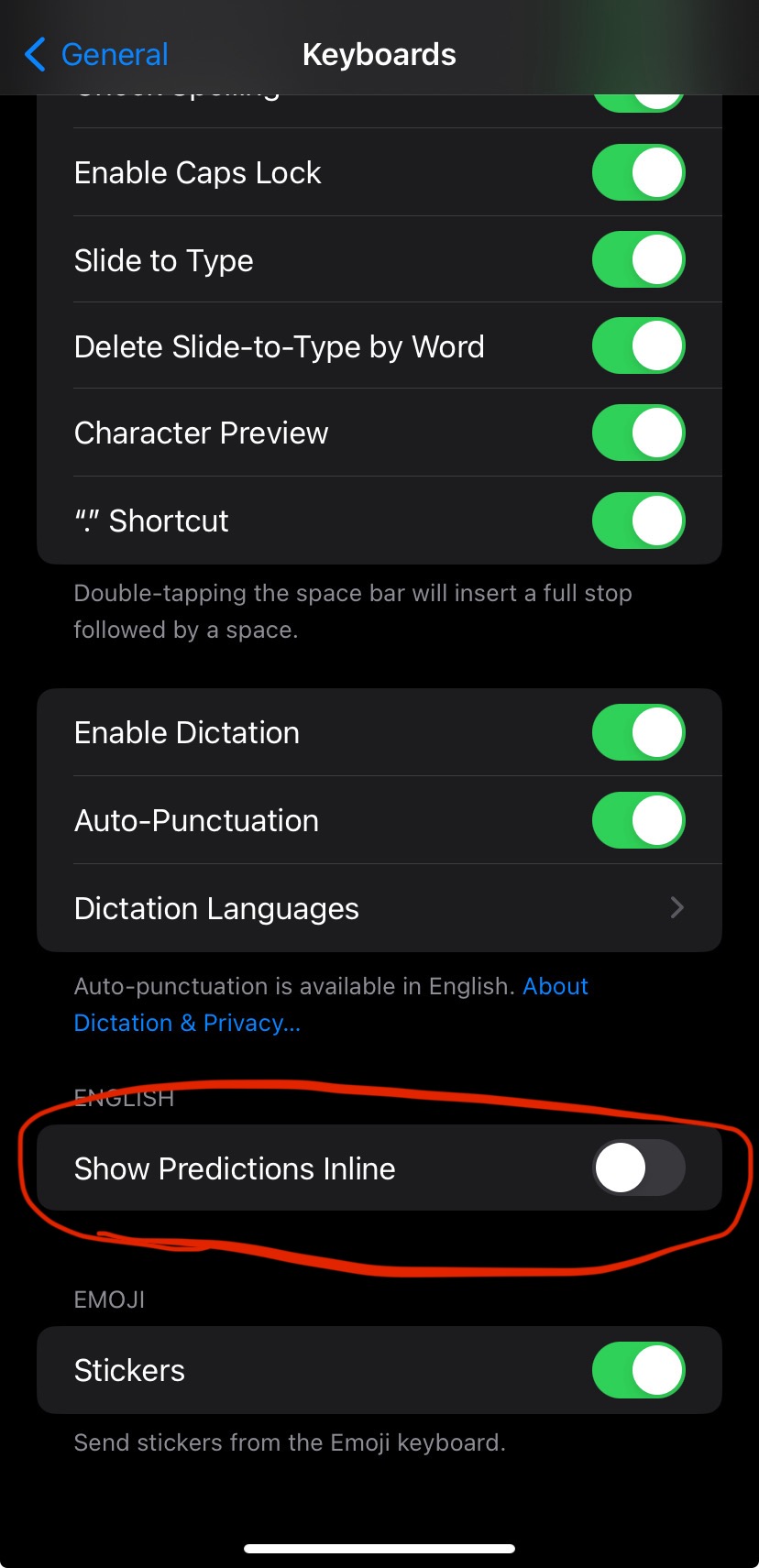Turn off the Stickers switch

tap(639, 1370)
